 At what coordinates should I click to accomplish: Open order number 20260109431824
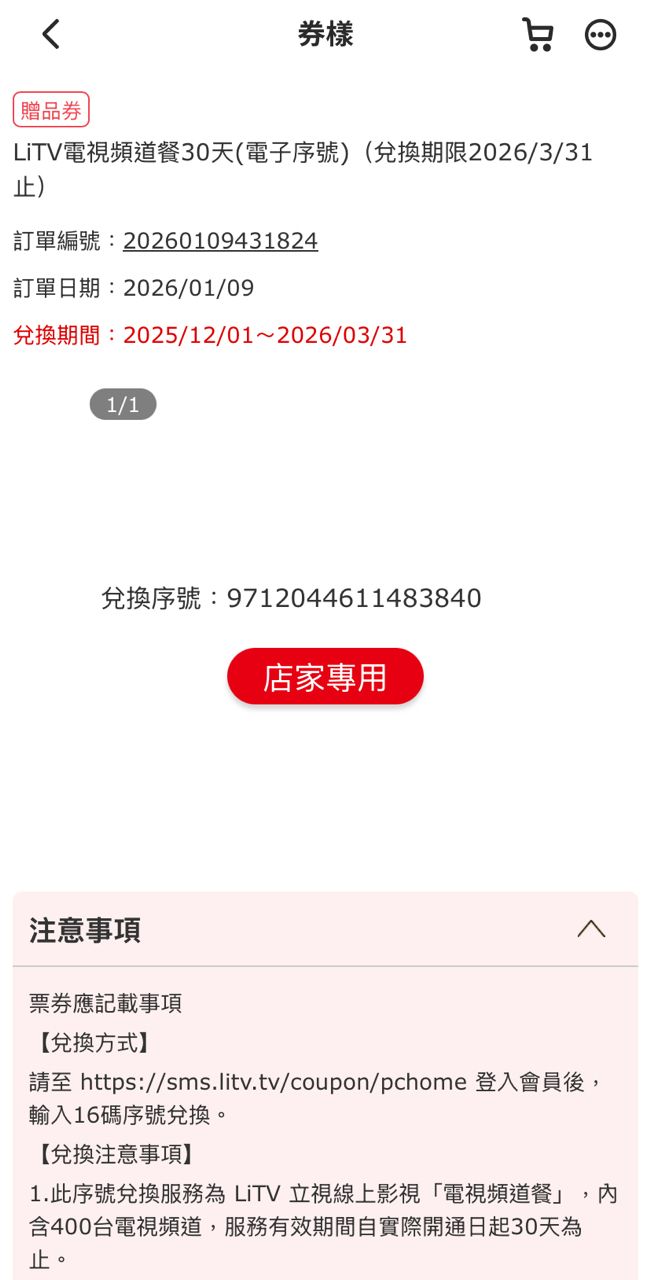220,241
